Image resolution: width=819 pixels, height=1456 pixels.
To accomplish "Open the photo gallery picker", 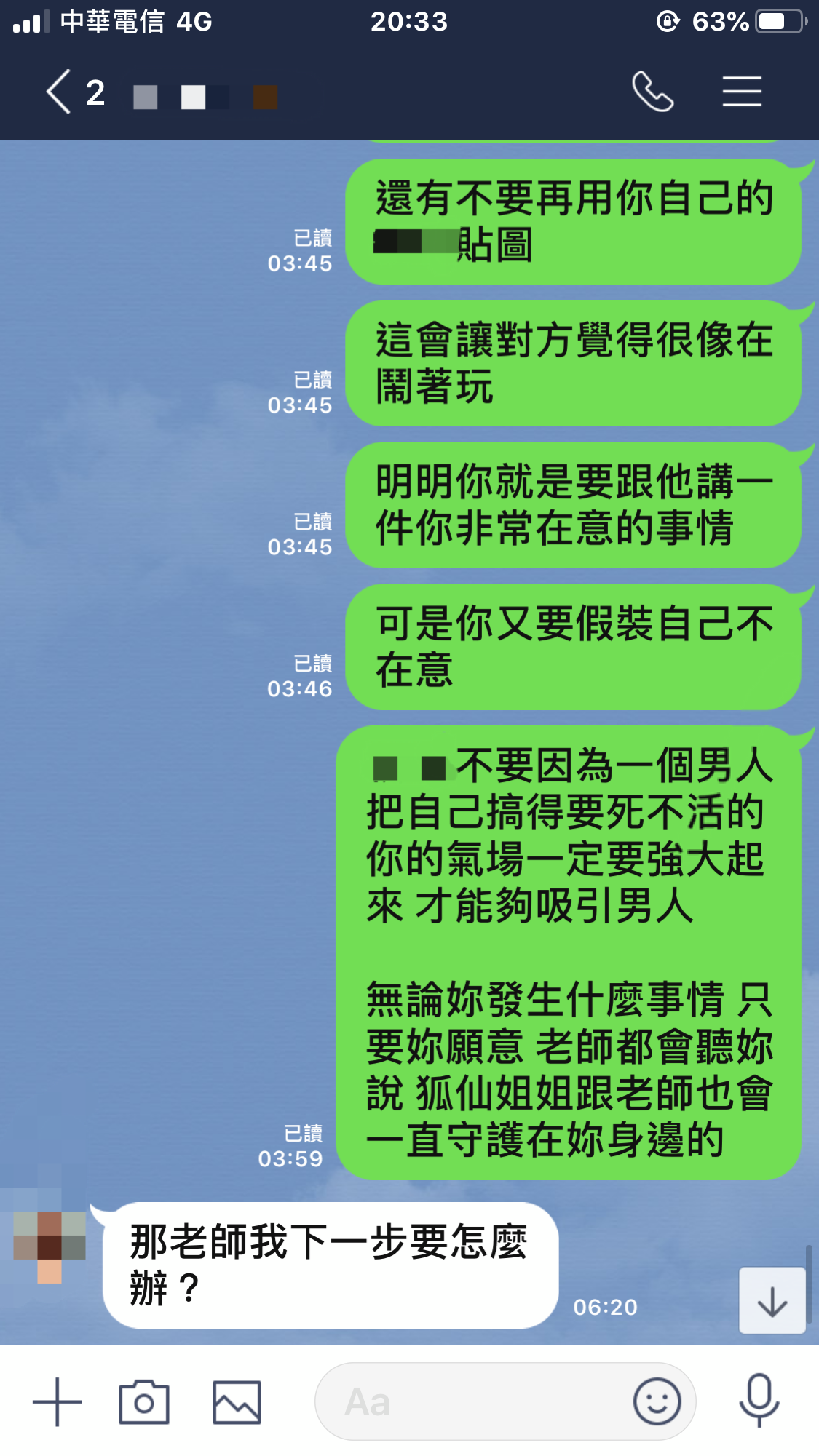I will [x=237, y=1401].
